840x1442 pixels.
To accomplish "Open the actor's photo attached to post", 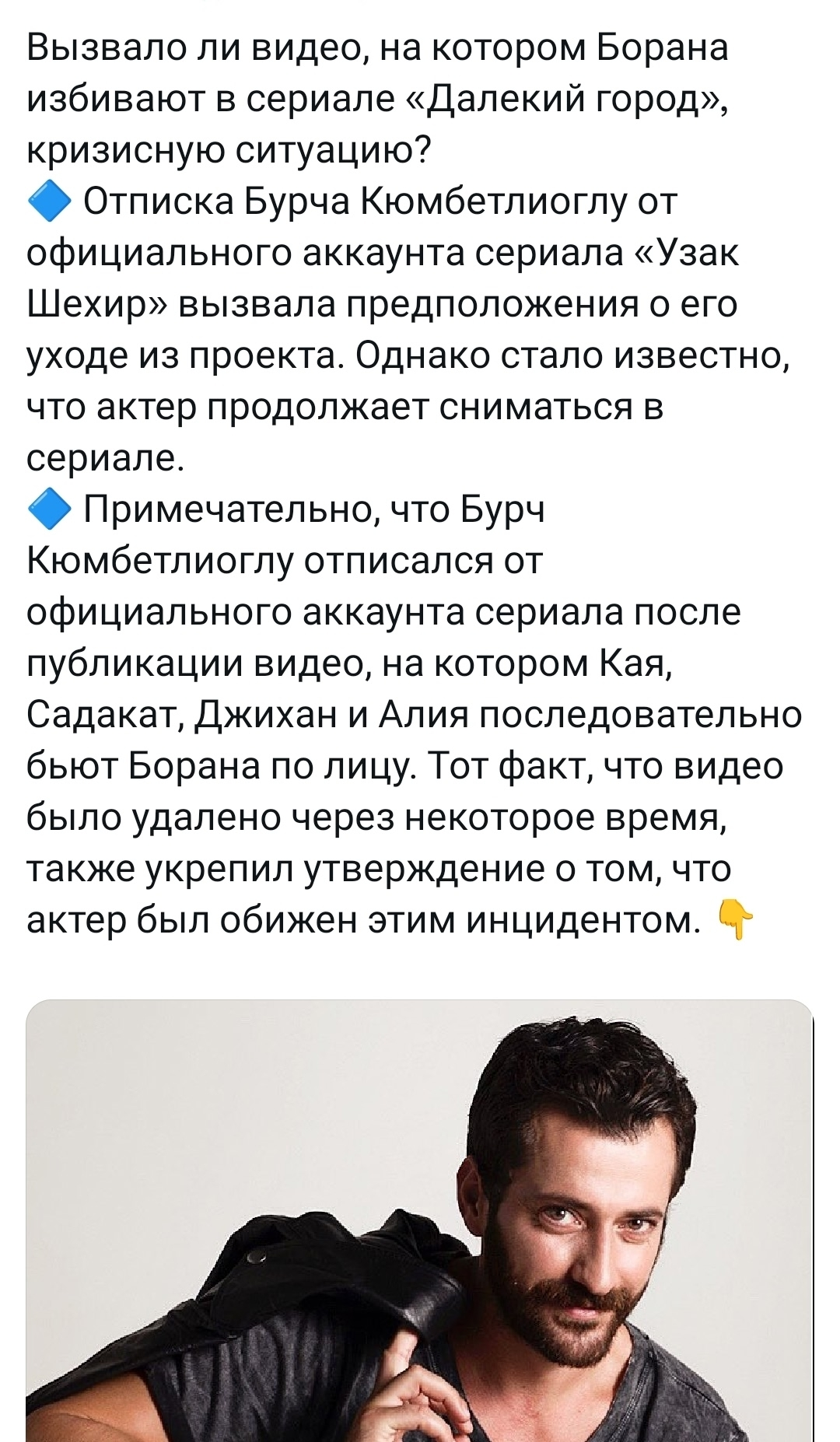I will [419, 1220].
